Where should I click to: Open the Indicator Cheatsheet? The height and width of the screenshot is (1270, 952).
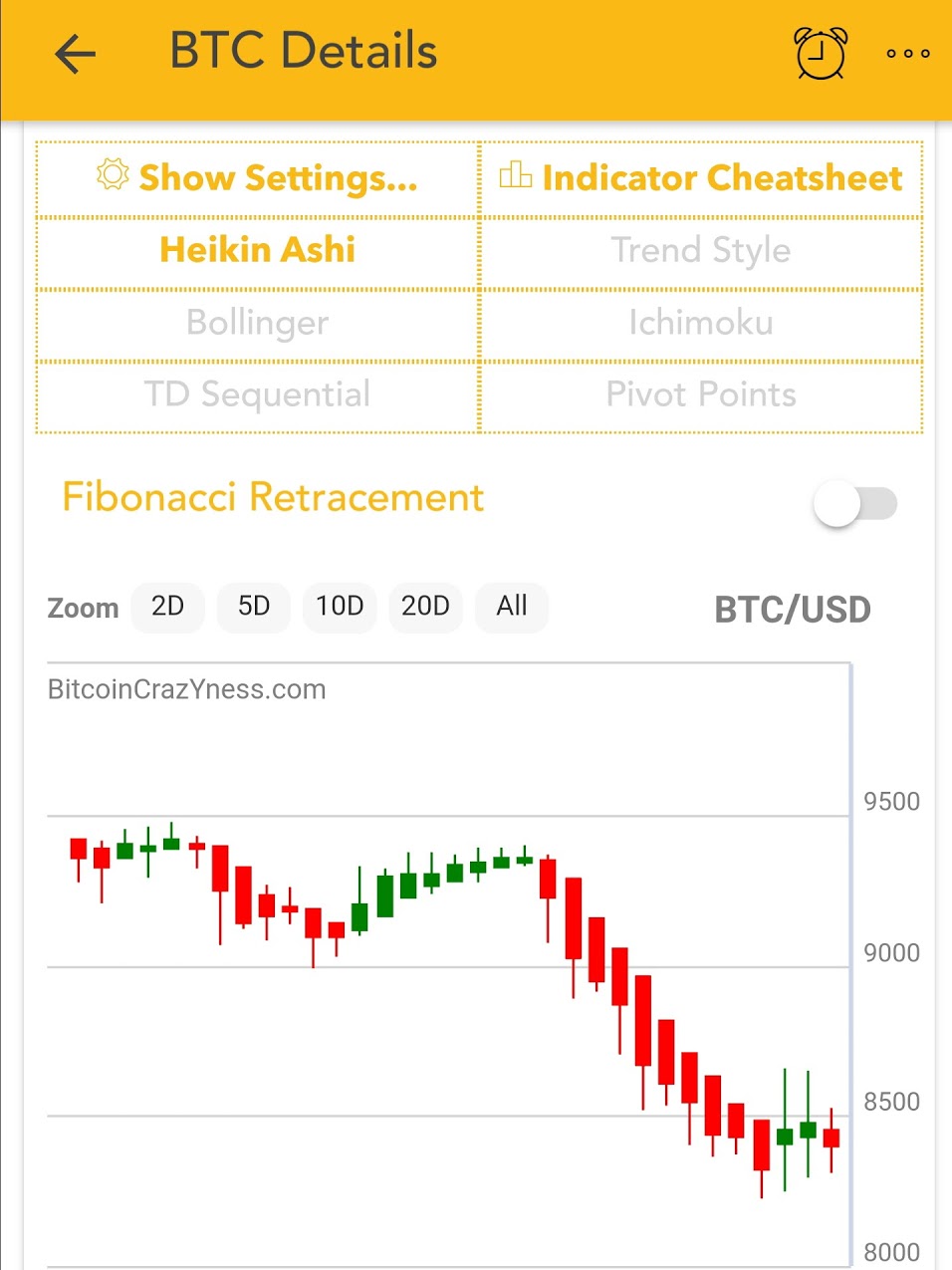tap(701, 178)
